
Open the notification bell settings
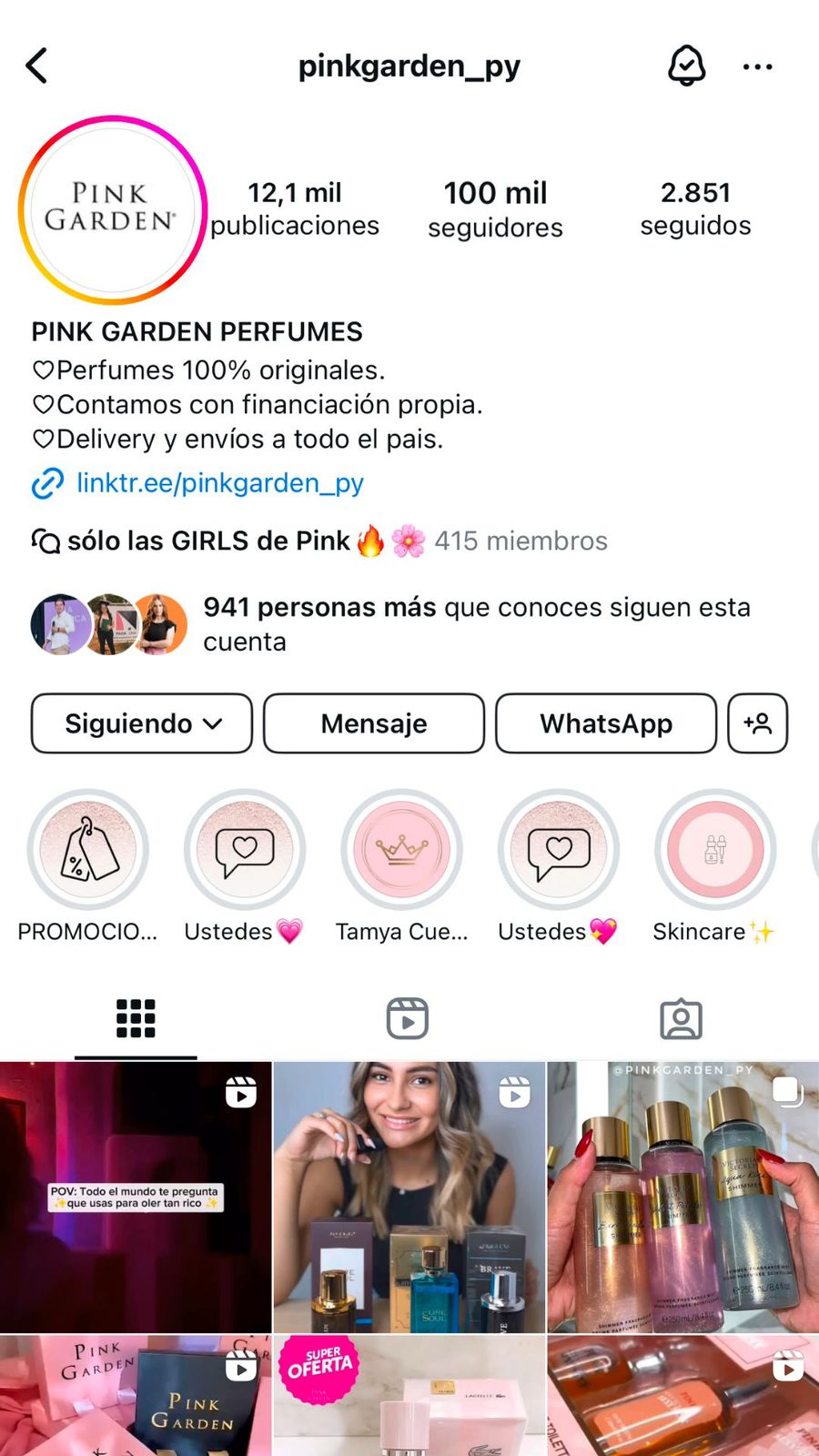click(686, 66)
